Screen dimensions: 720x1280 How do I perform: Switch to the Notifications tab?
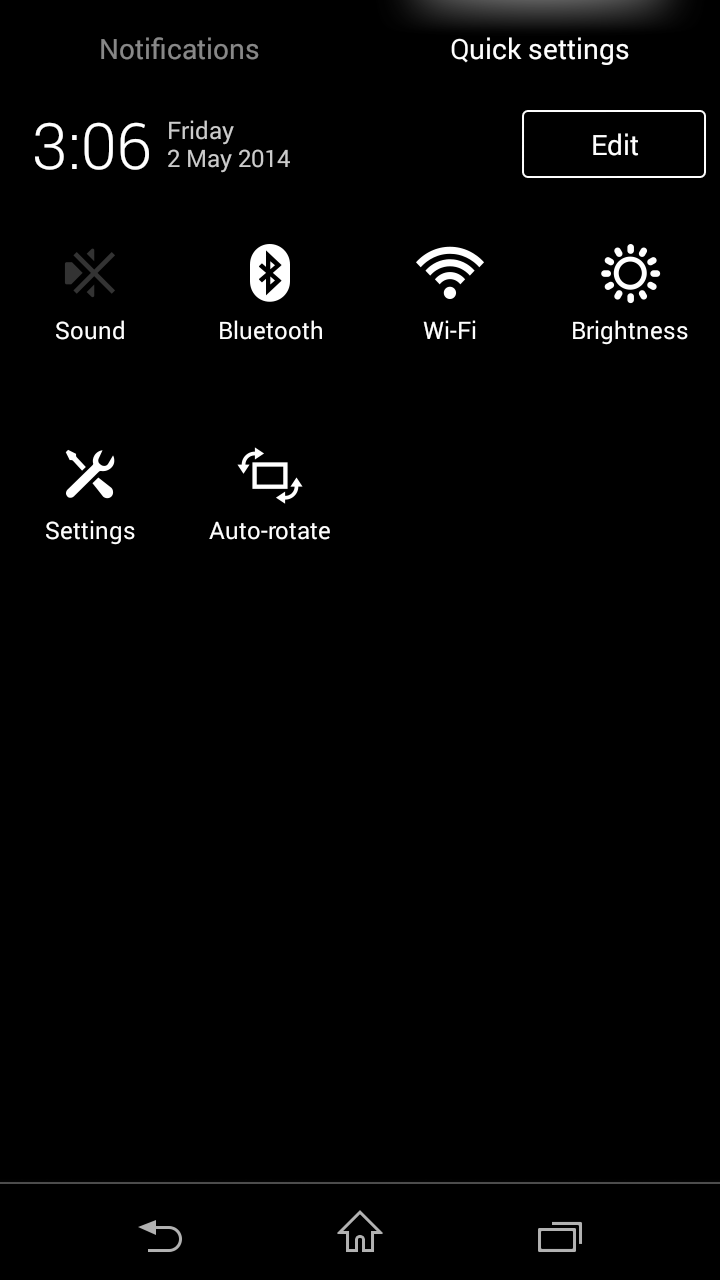tap(179, 49)
